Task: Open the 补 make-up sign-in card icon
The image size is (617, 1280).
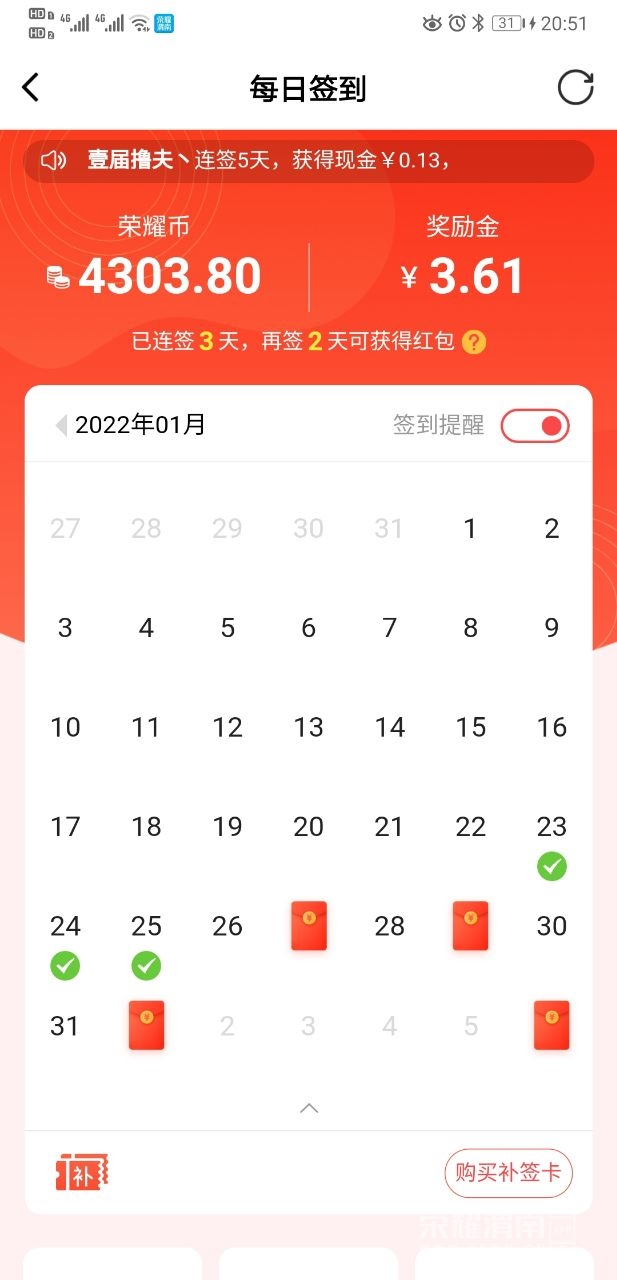Action: click(82, 1172)
